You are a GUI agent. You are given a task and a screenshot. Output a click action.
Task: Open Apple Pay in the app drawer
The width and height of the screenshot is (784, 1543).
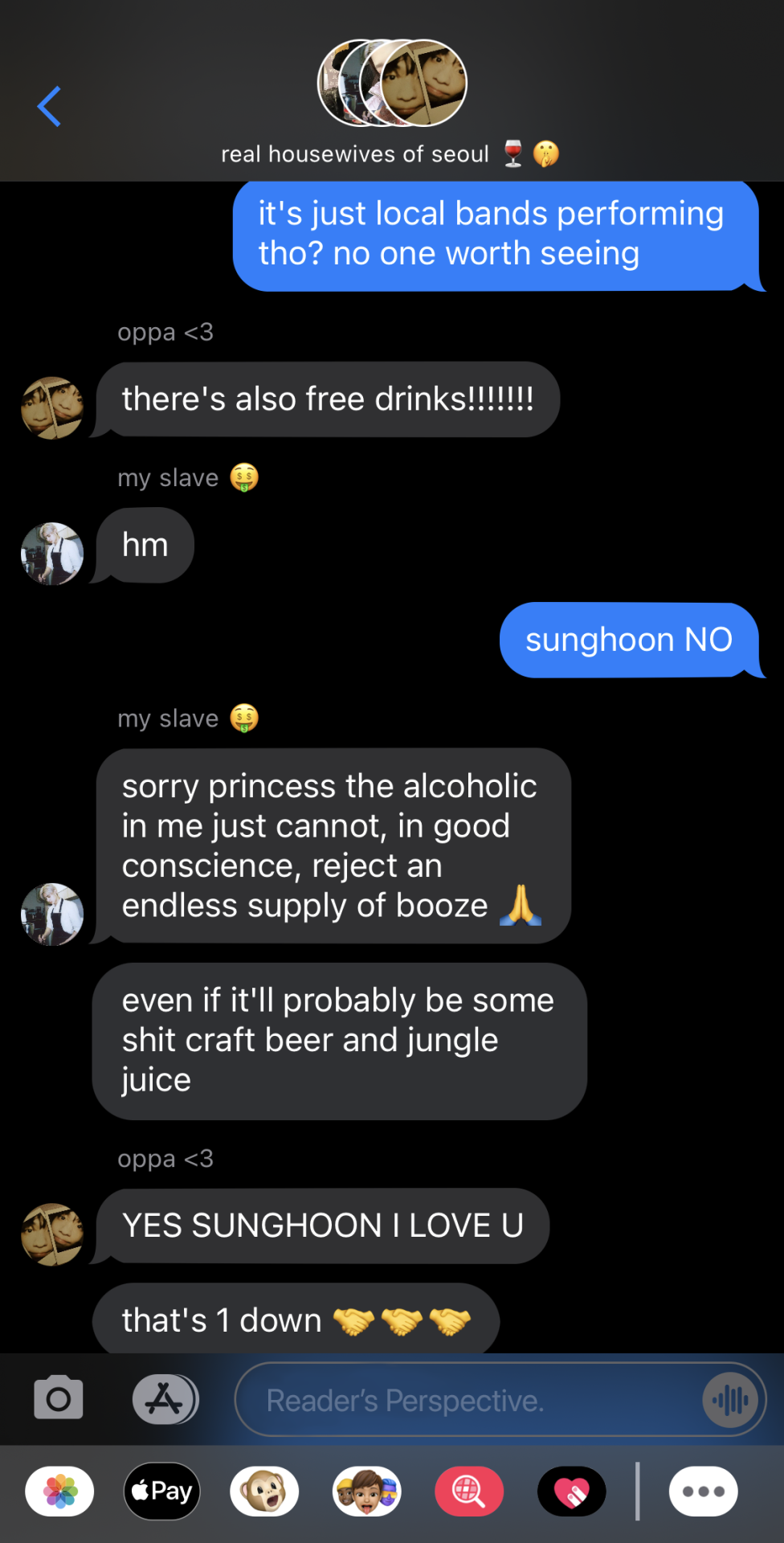click(162, 1492)
